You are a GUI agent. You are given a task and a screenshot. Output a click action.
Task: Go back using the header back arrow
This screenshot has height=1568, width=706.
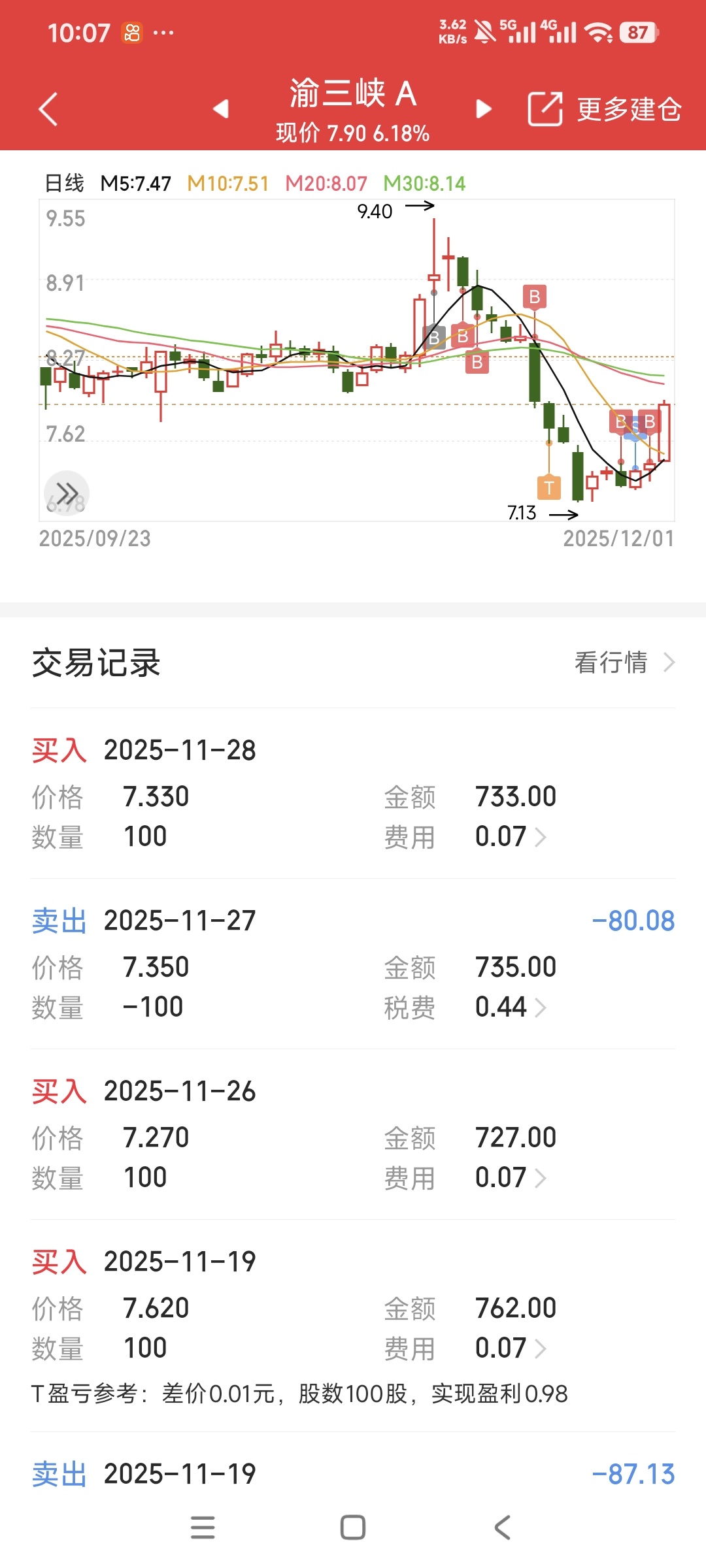48,109
